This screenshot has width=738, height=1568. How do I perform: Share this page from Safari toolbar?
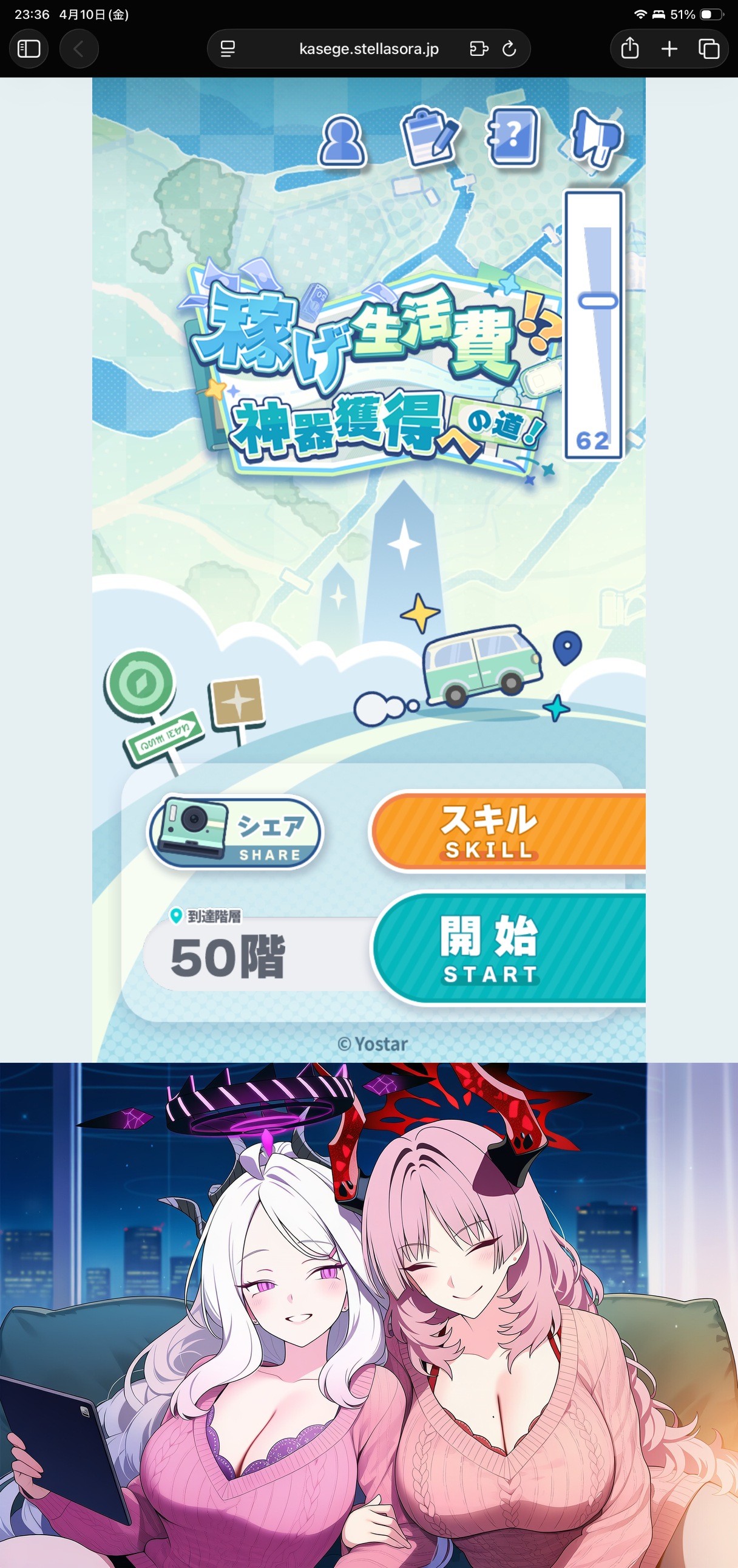[x=630, y=49]
